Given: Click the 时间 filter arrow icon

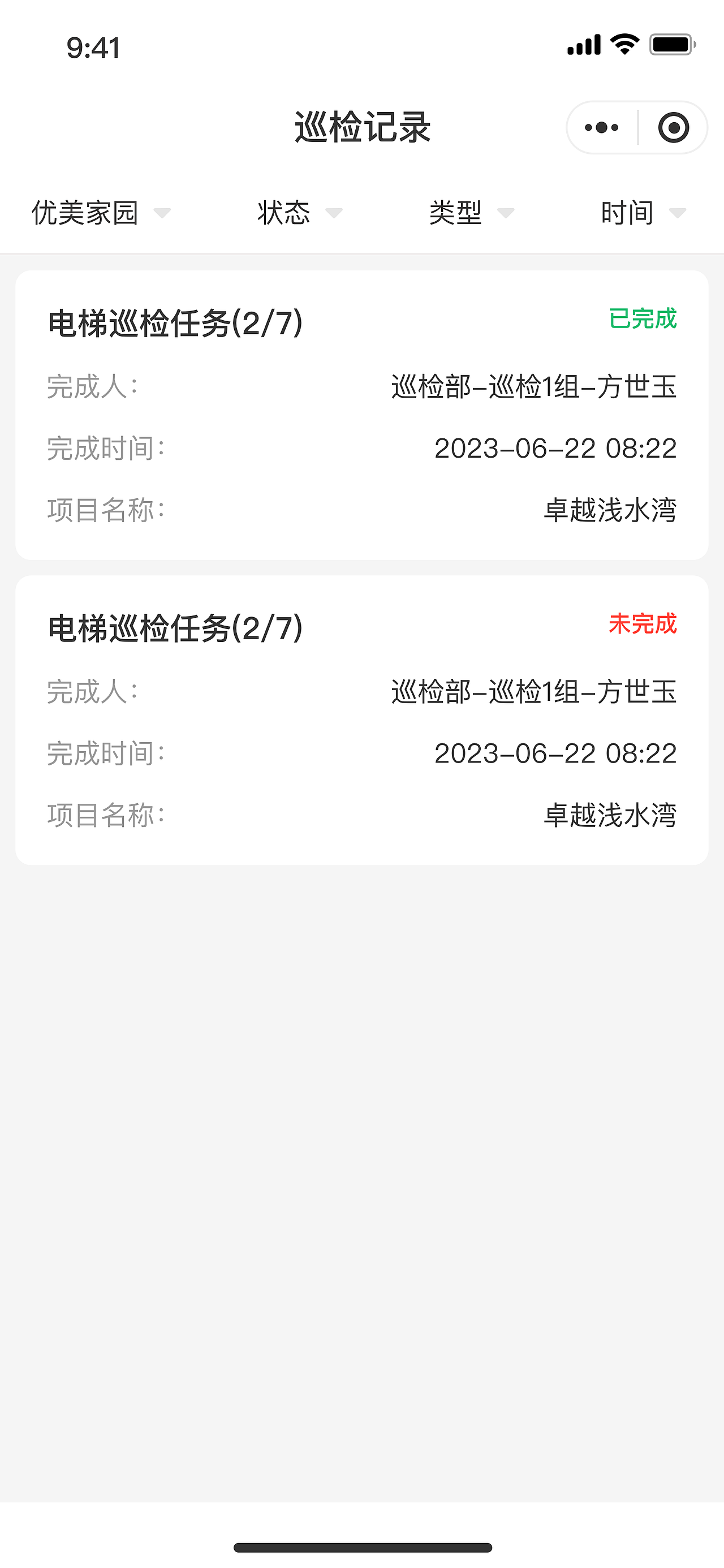Looking at the screenshot, I should pos(678,214).
